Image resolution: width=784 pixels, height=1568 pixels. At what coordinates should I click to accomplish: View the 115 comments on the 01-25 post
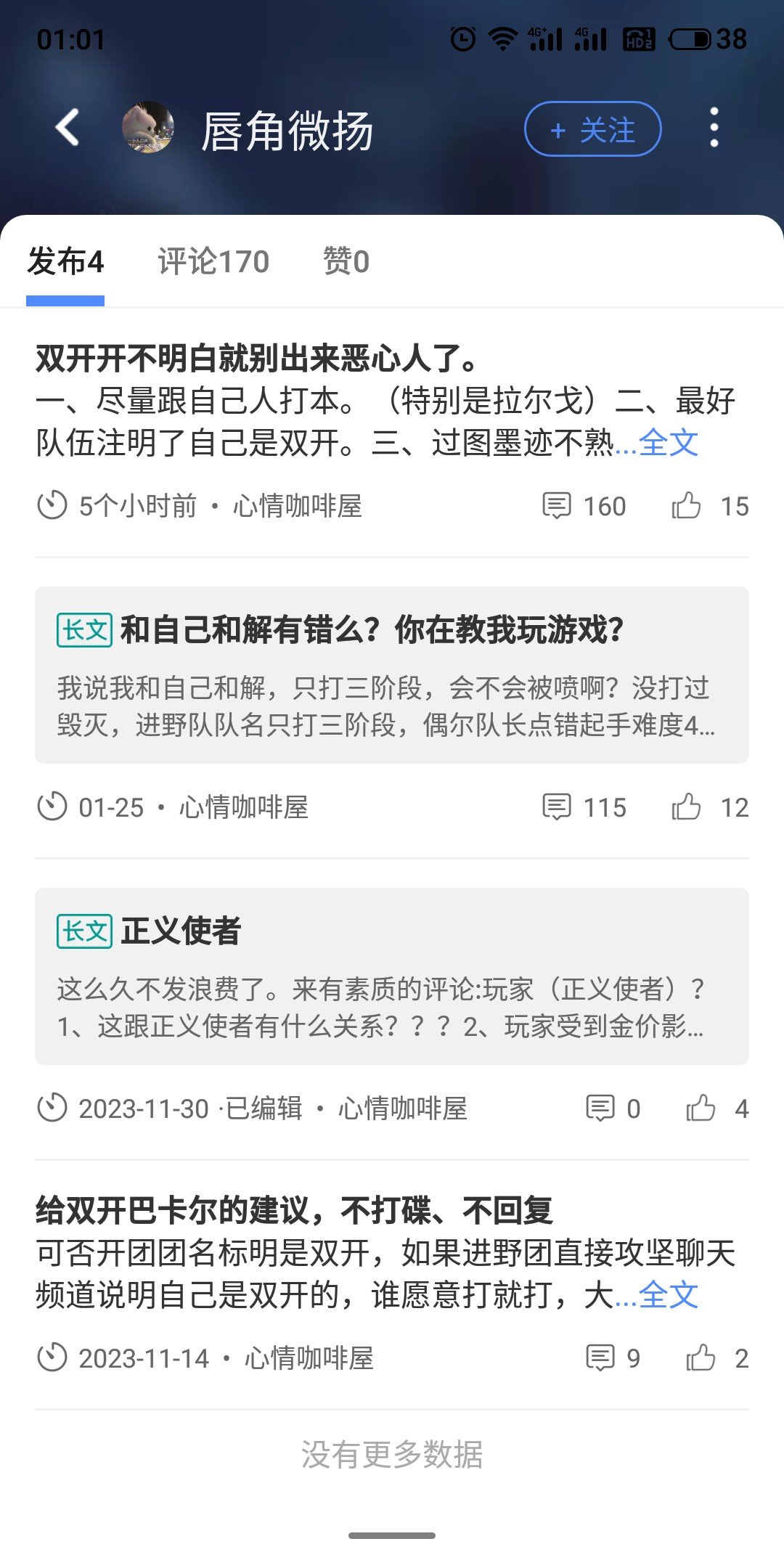584,807
